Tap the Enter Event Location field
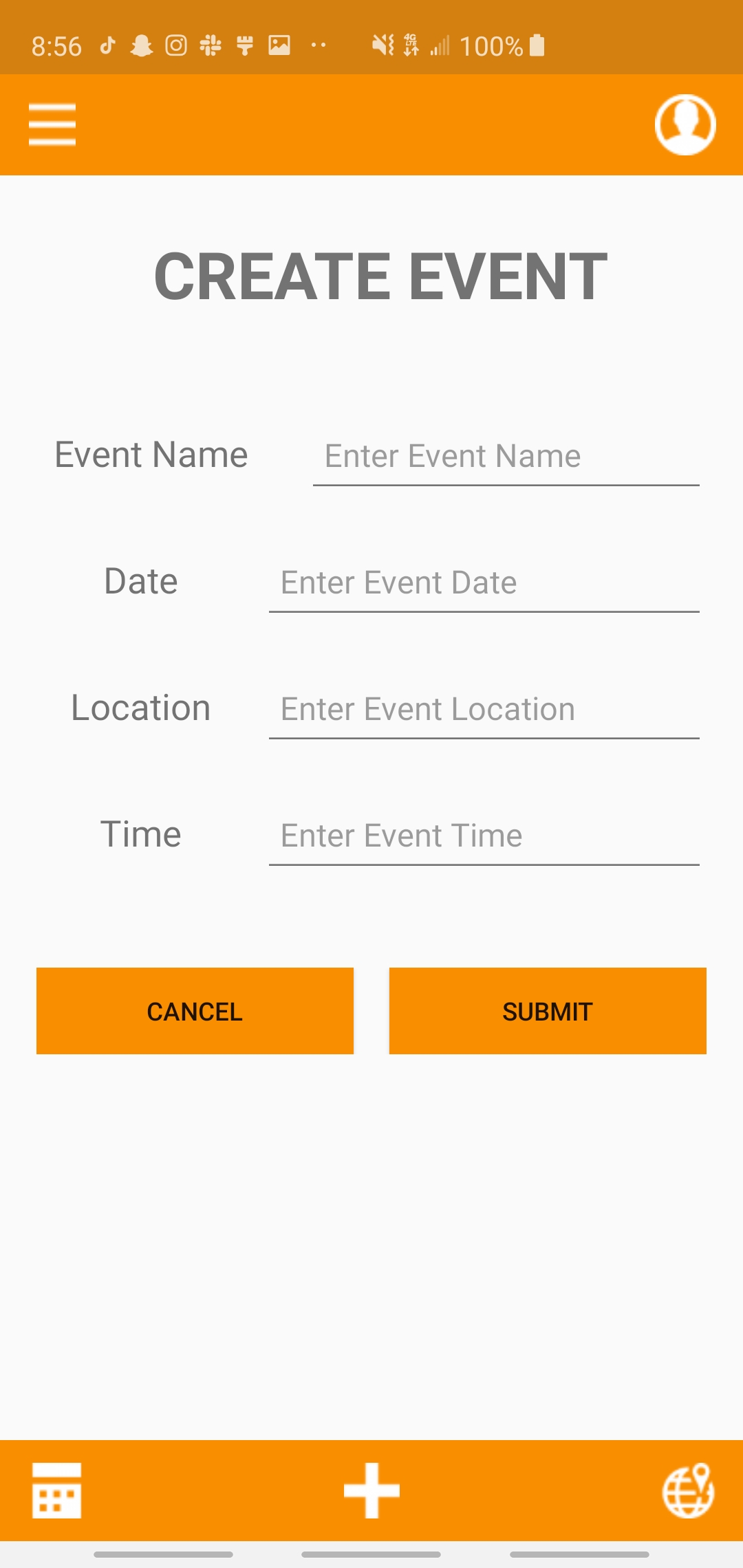This screenshot has height=1568, width=743. 484,710
